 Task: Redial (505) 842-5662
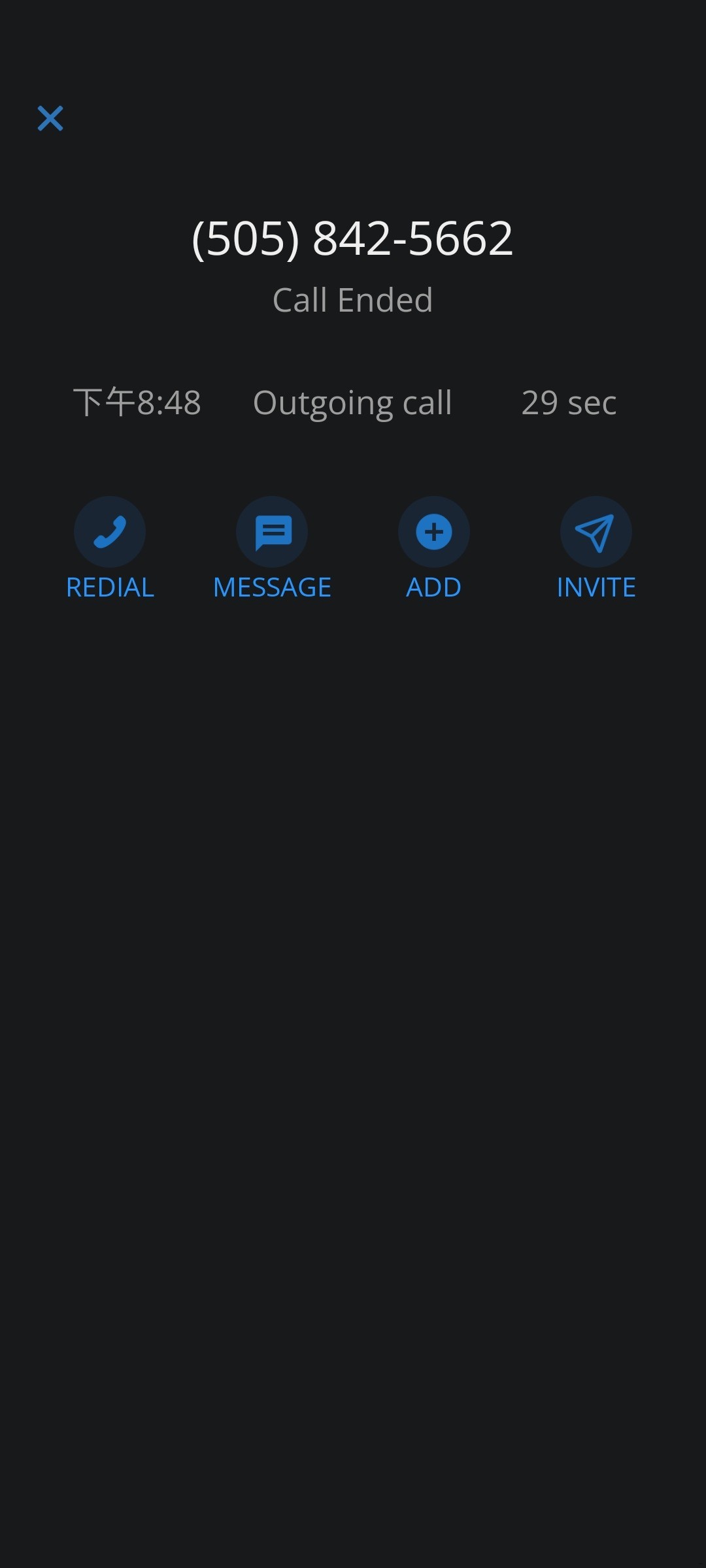[110, 532]
